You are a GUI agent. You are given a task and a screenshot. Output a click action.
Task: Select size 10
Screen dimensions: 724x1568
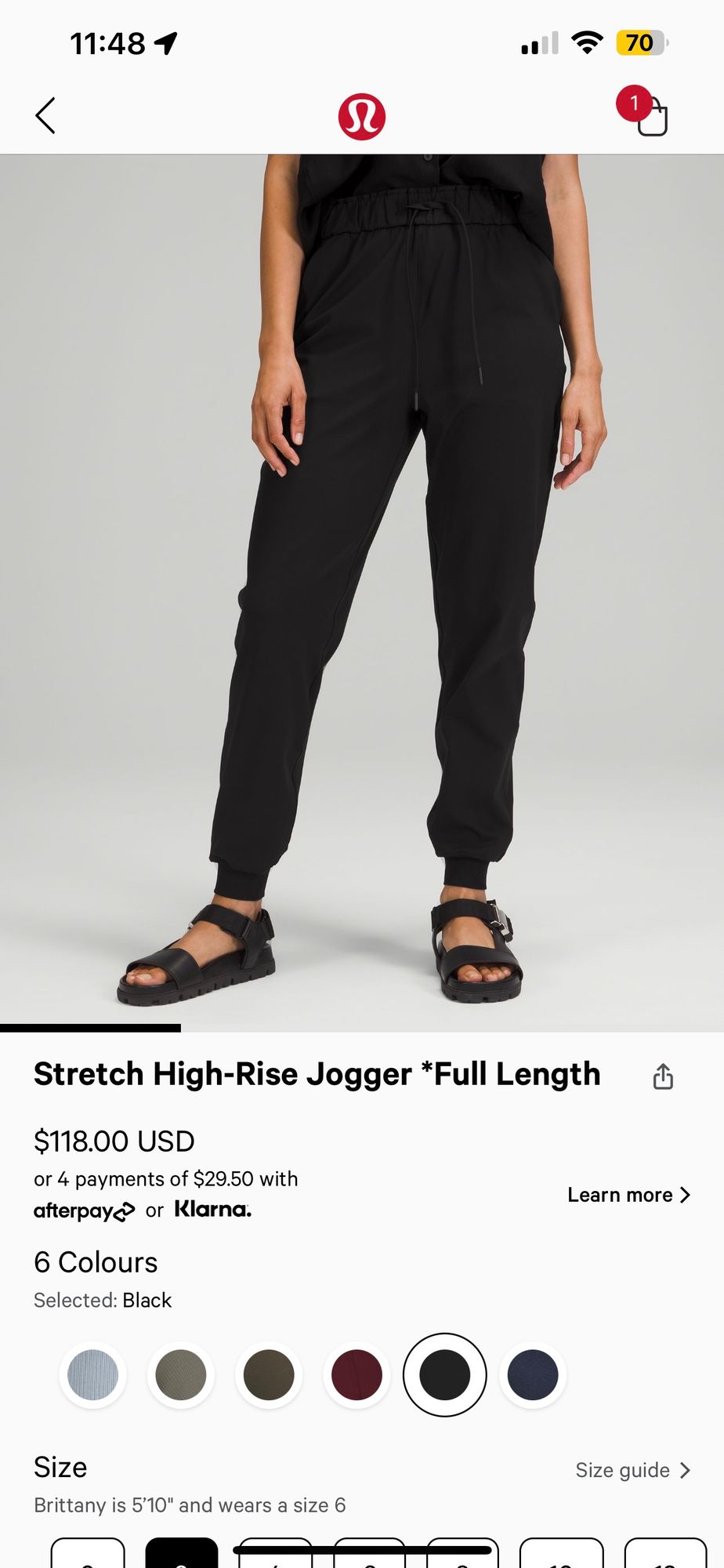(x=561, y=1556)
